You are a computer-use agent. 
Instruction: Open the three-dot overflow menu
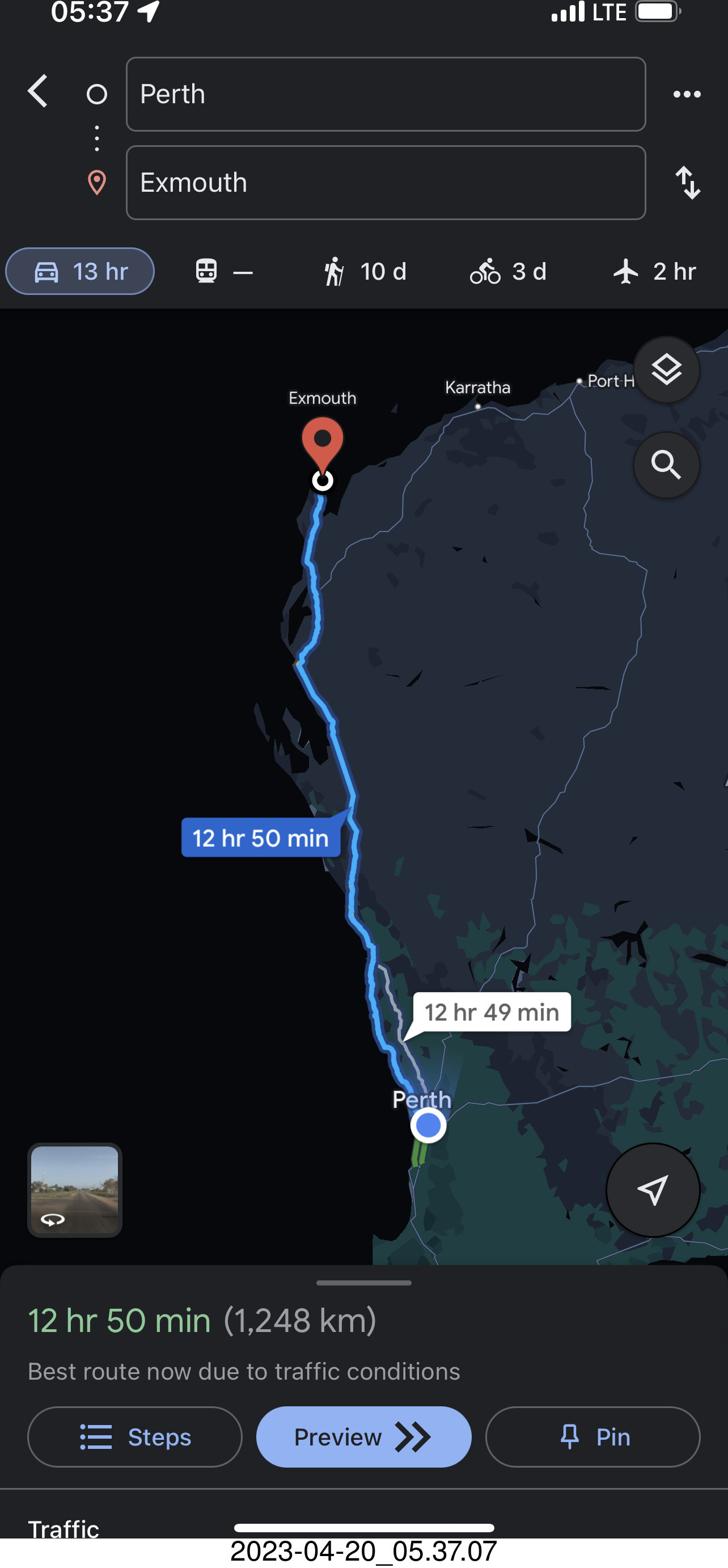[x=687, y=94]
